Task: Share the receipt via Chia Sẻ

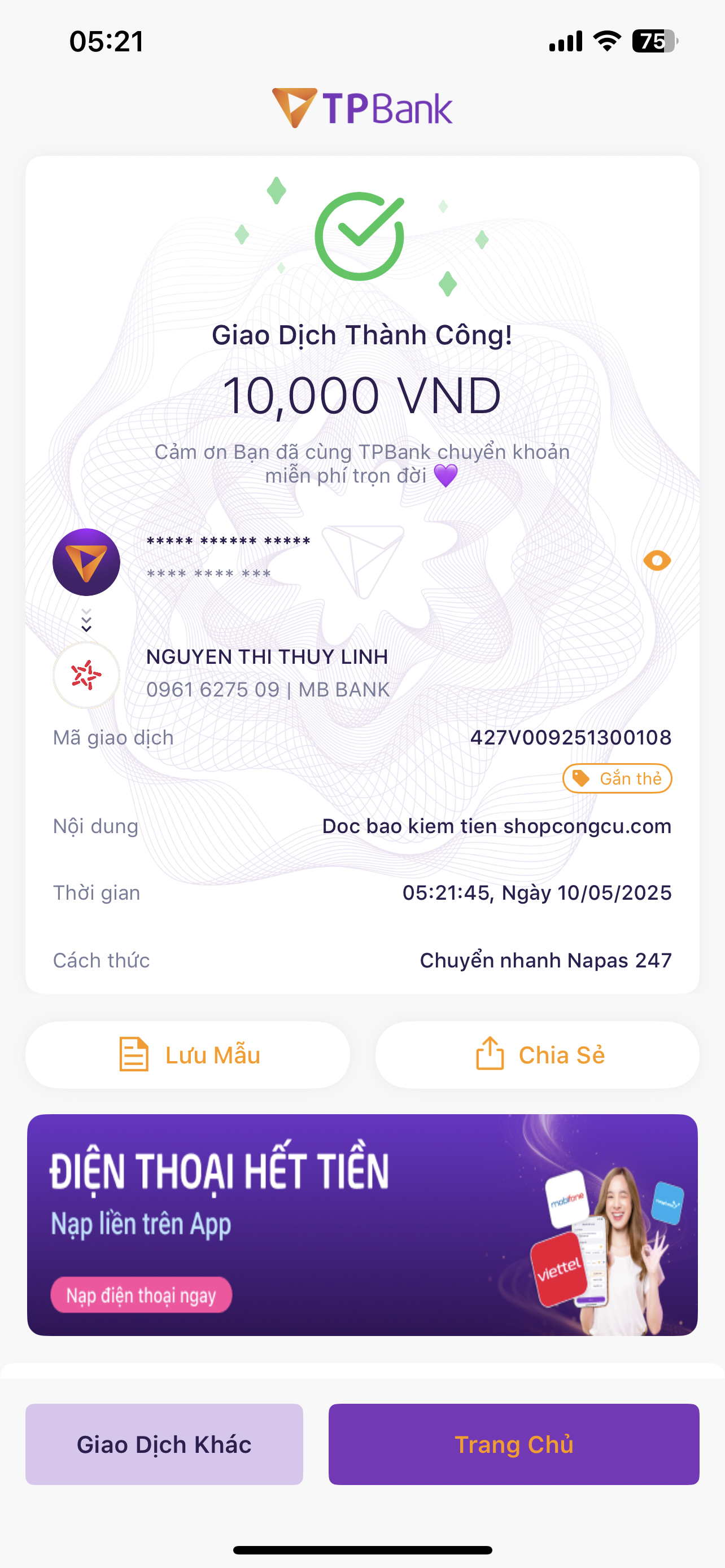Action: tap(537, 1055)
